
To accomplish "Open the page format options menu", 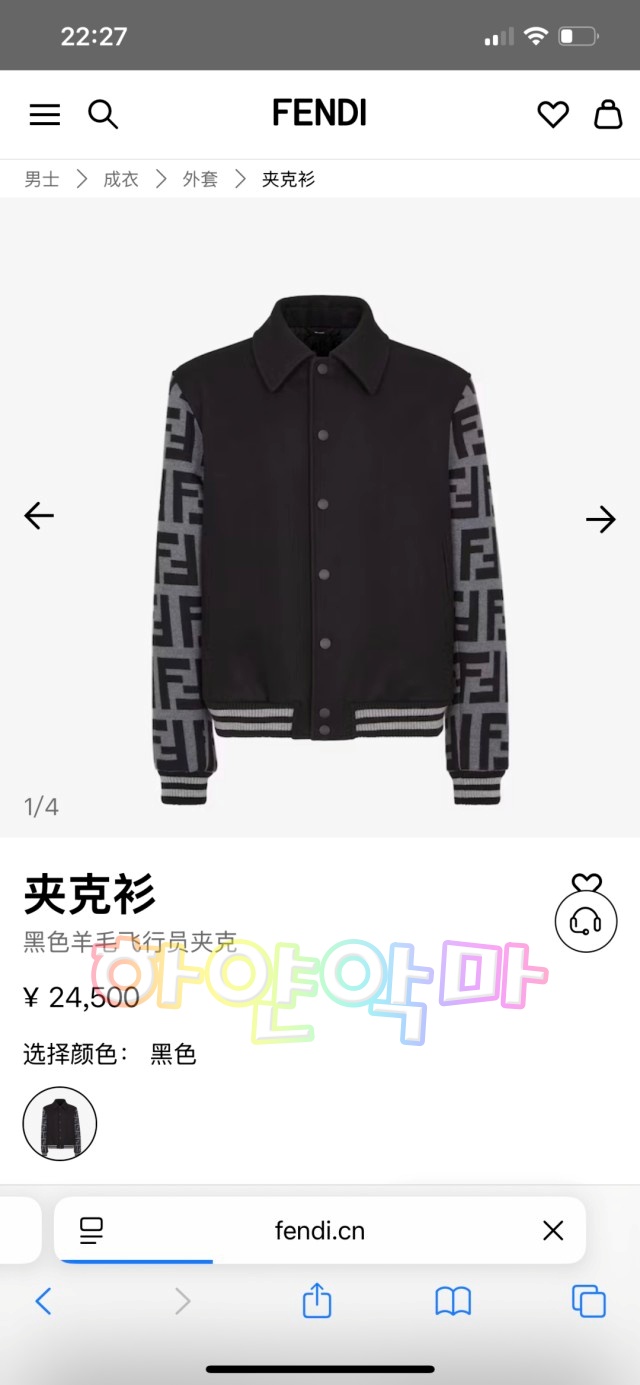I will 92,1231.
